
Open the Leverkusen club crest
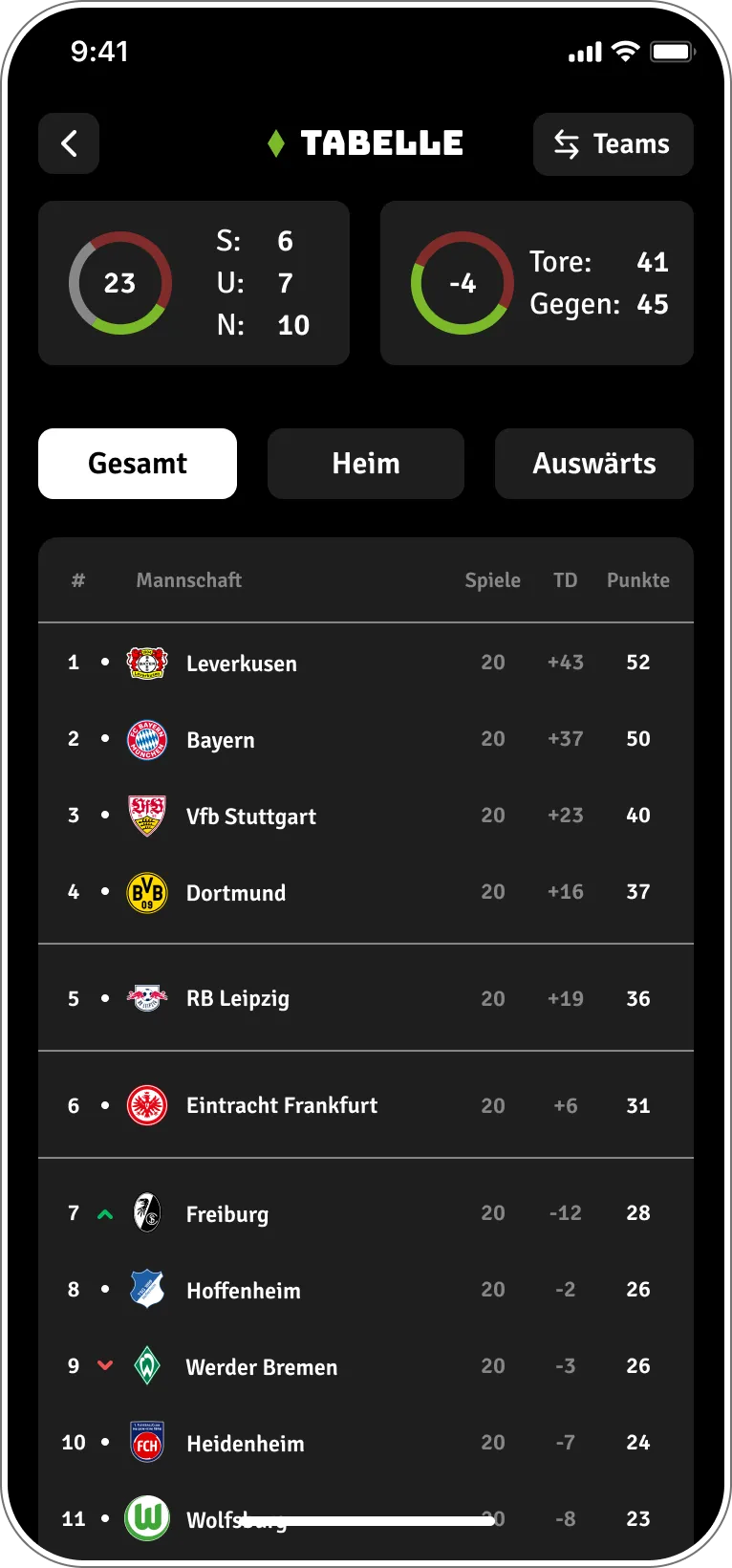[147, 663]
